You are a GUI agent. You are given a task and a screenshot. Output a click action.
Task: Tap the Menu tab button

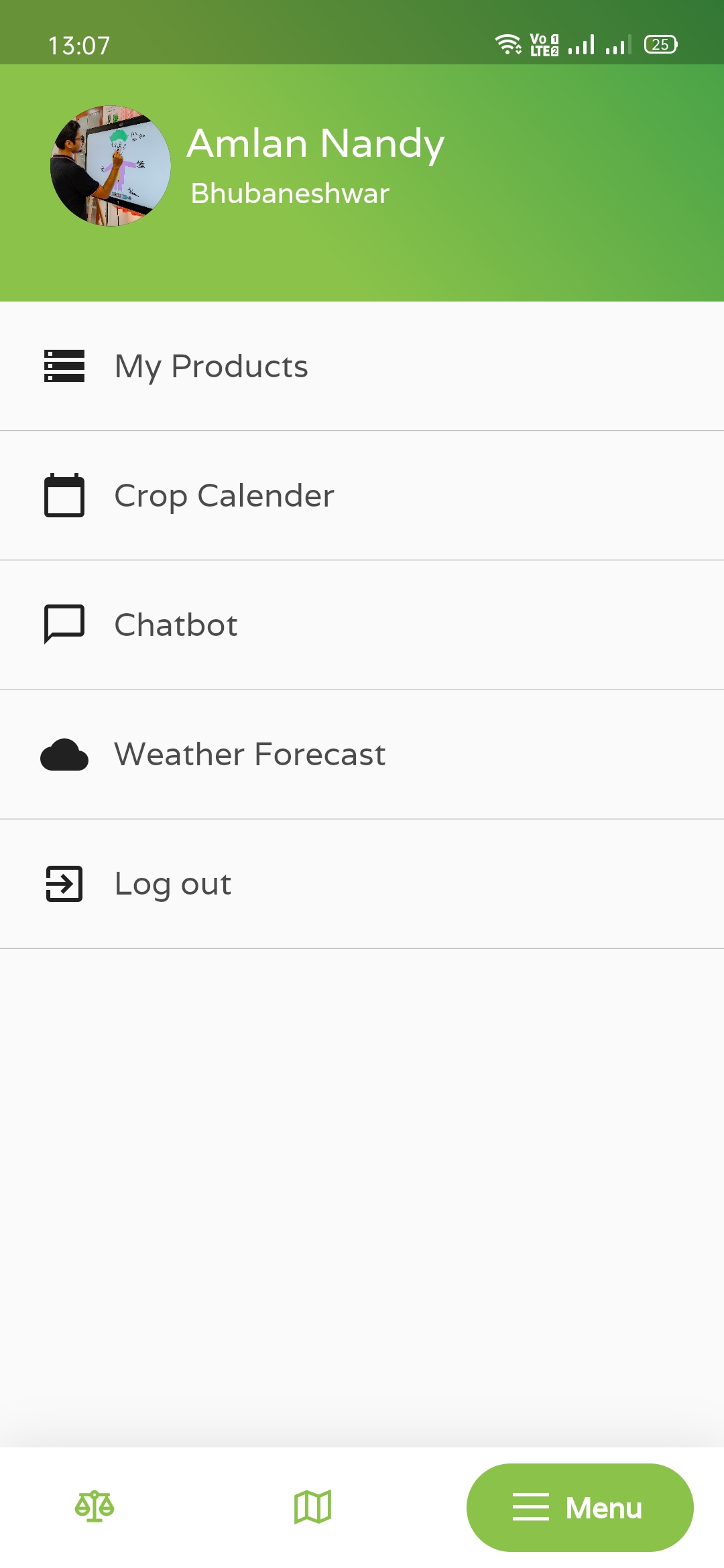[x=580, y=1508]
